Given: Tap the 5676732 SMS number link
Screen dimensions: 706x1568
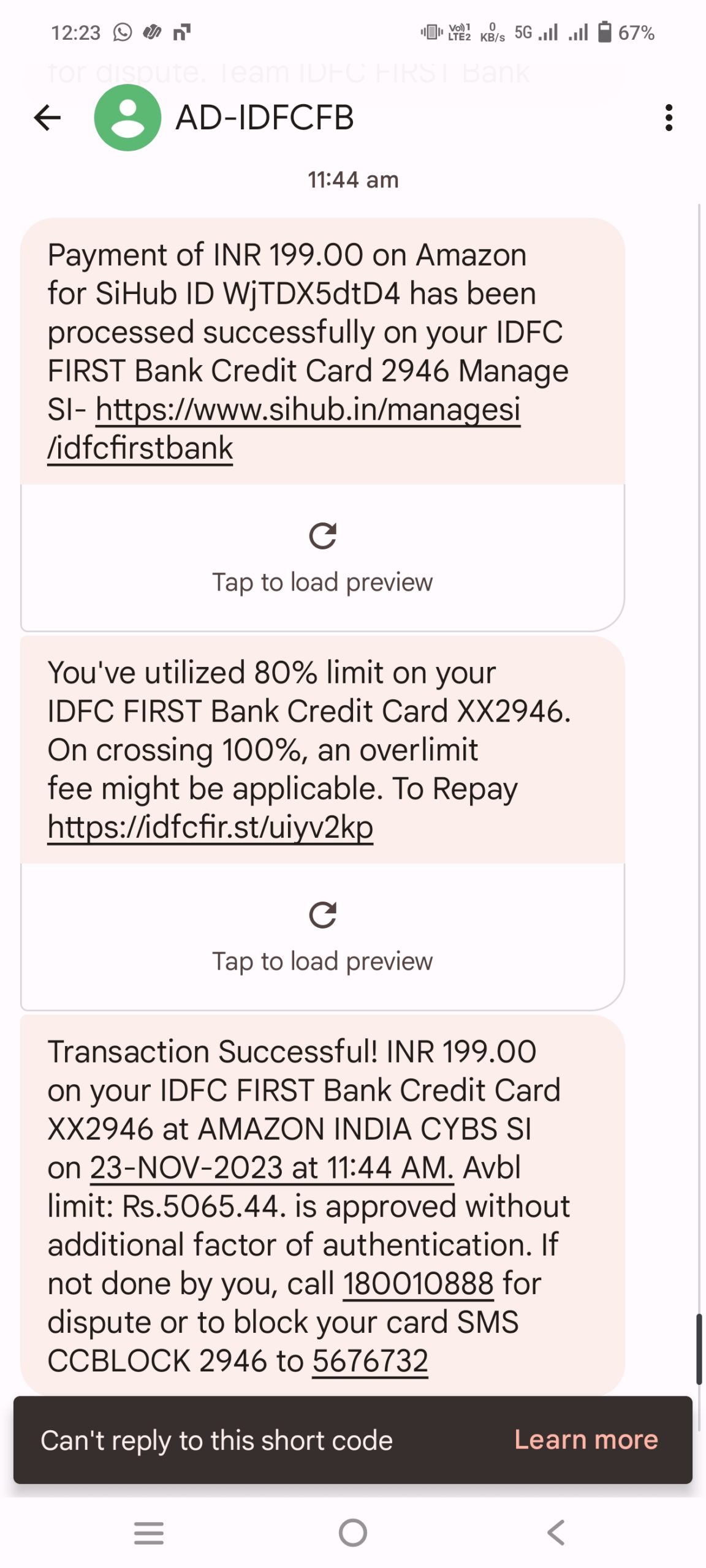Looking at the screenshot, I should [x=370, y=1360].
